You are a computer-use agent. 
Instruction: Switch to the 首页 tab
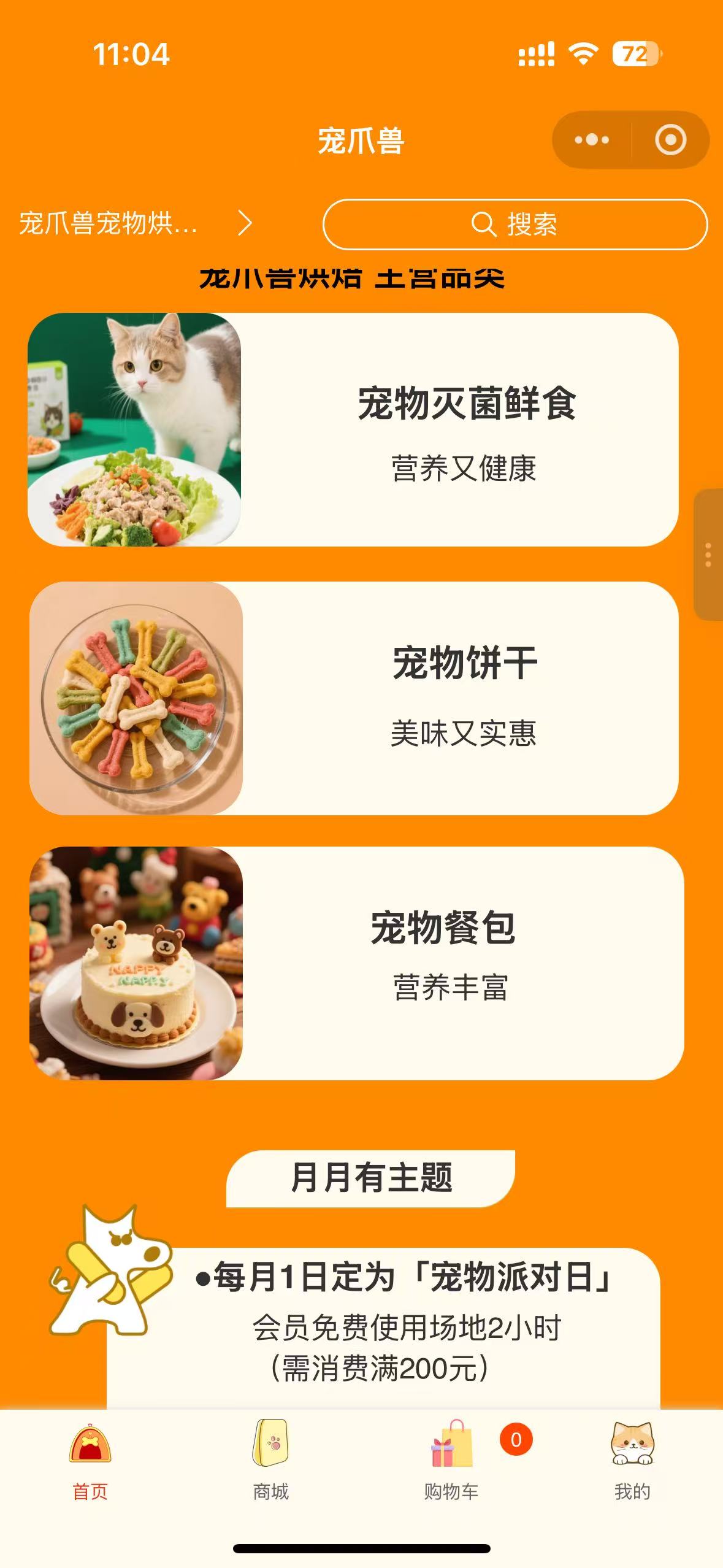pos(90,1460)
